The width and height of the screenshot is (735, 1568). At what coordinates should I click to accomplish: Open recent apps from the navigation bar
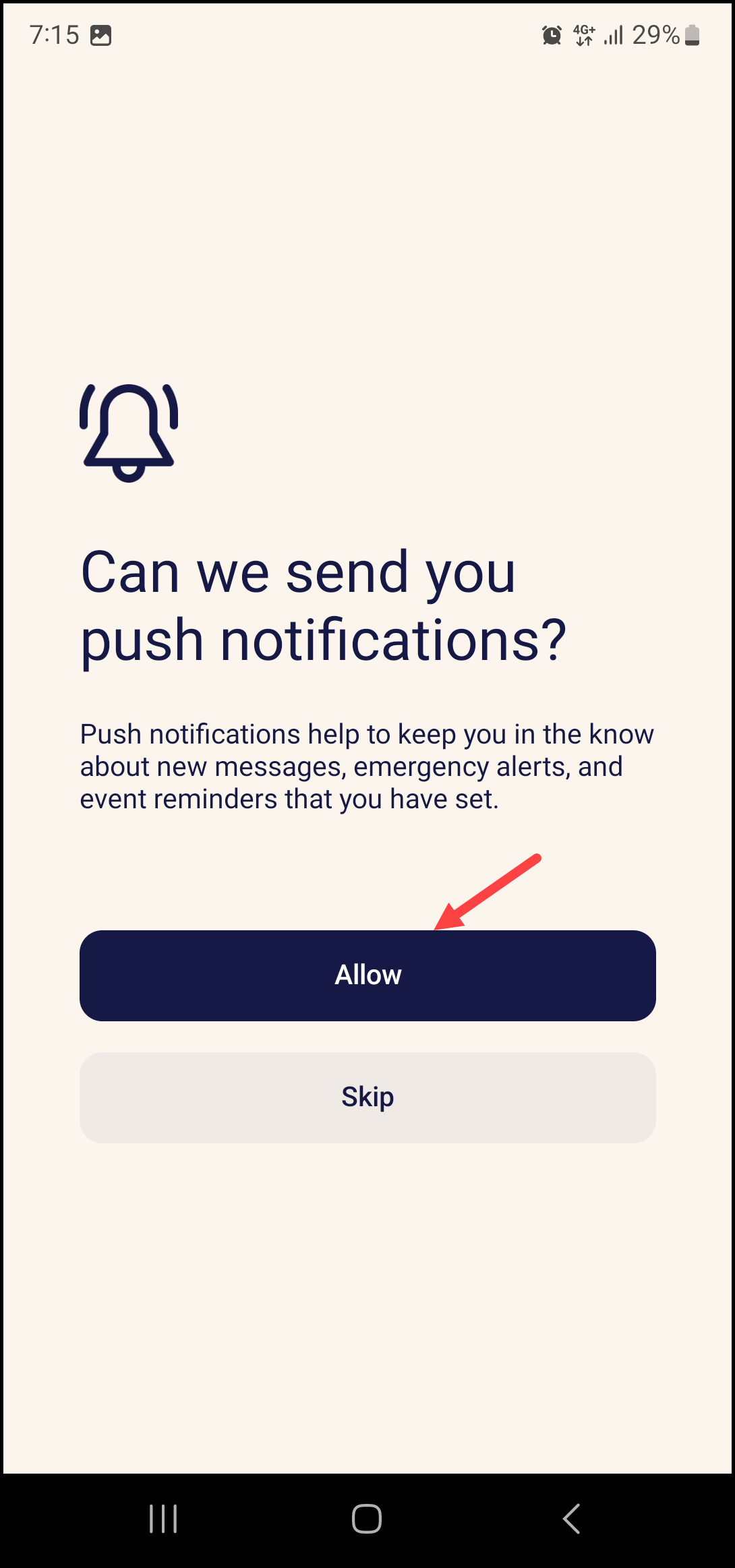pyautogui.click(x=163, y=1518)
